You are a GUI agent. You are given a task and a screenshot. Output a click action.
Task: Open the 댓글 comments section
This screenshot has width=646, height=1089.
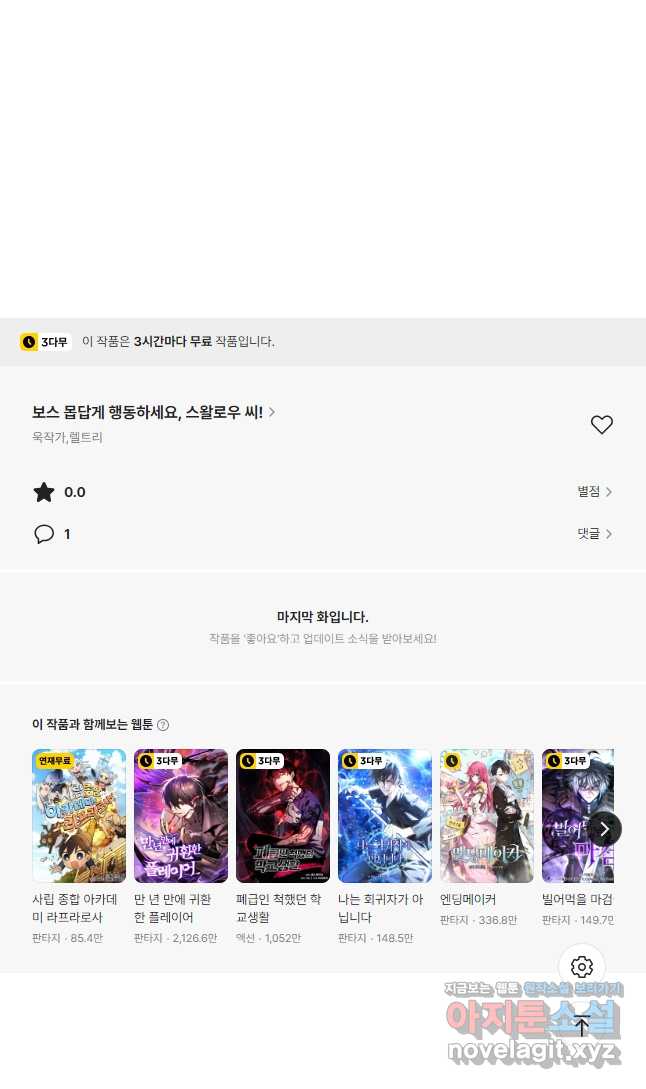click(x=594, y=534)
